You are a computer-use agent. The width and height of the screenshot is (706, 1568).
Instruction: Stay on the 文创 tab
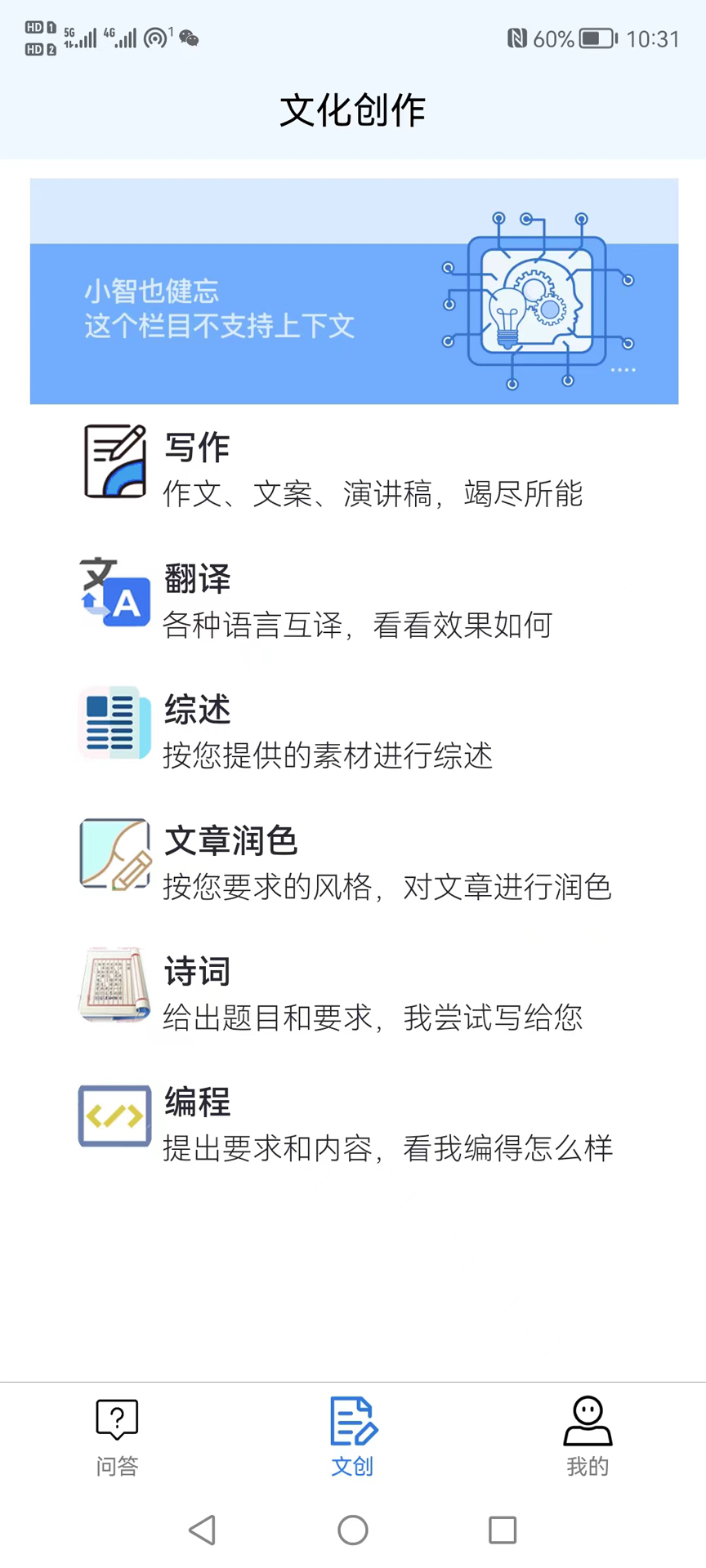pos(352,1436)
